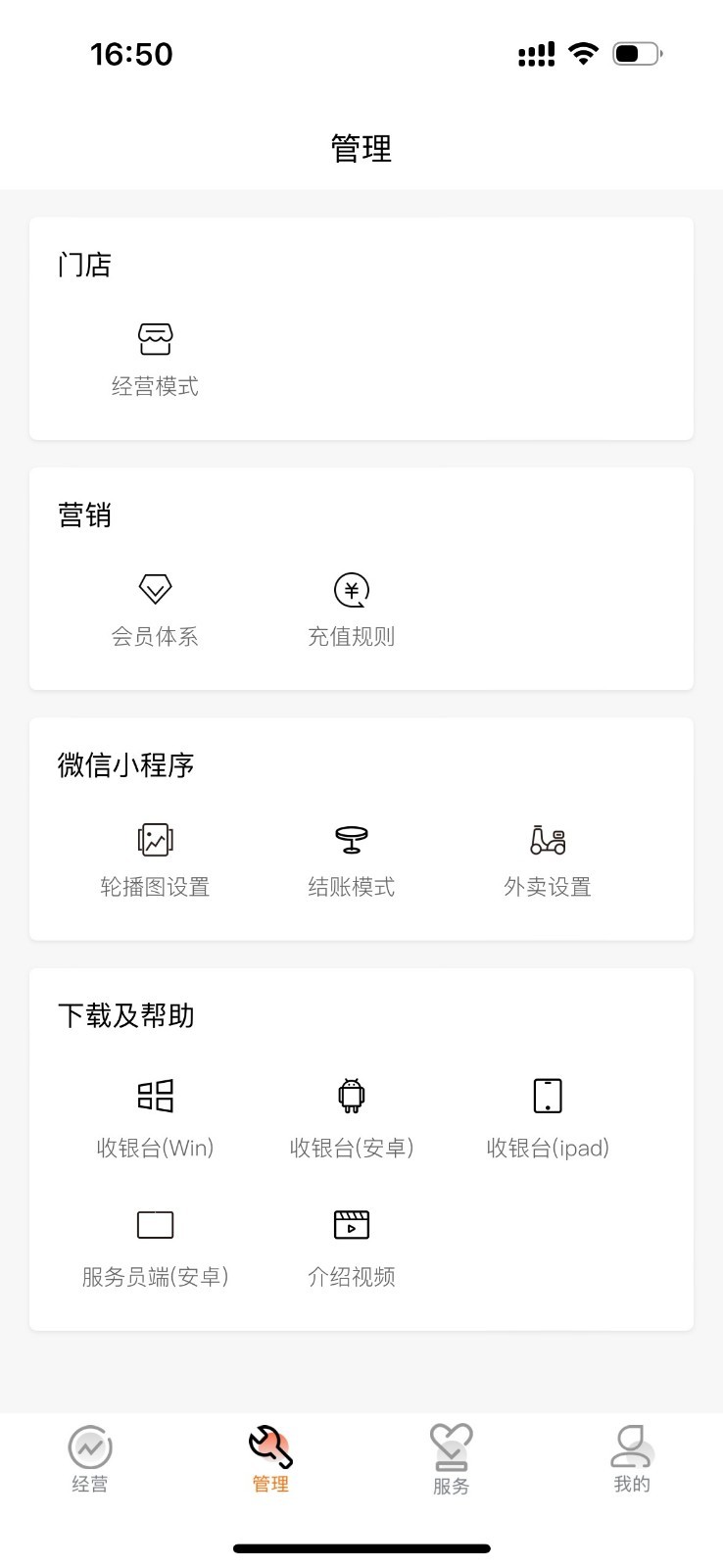The width and height of the screenshot is (723, 1568).
Task: Click the 收银台(Win) Windows icon
Action: [x=156, y=1096]
